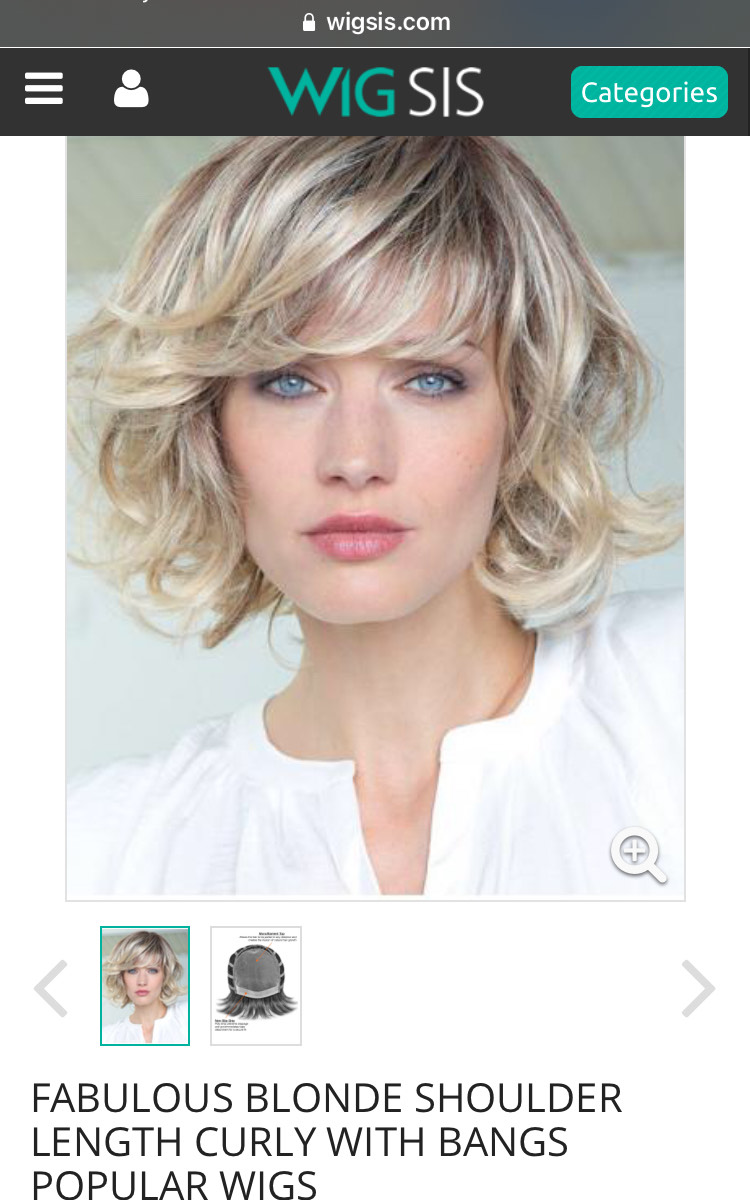Image resolution: width=750 pixels, height=1200 pixels.
Task: Select the model photo thumbnail
Action: (145, 986)
